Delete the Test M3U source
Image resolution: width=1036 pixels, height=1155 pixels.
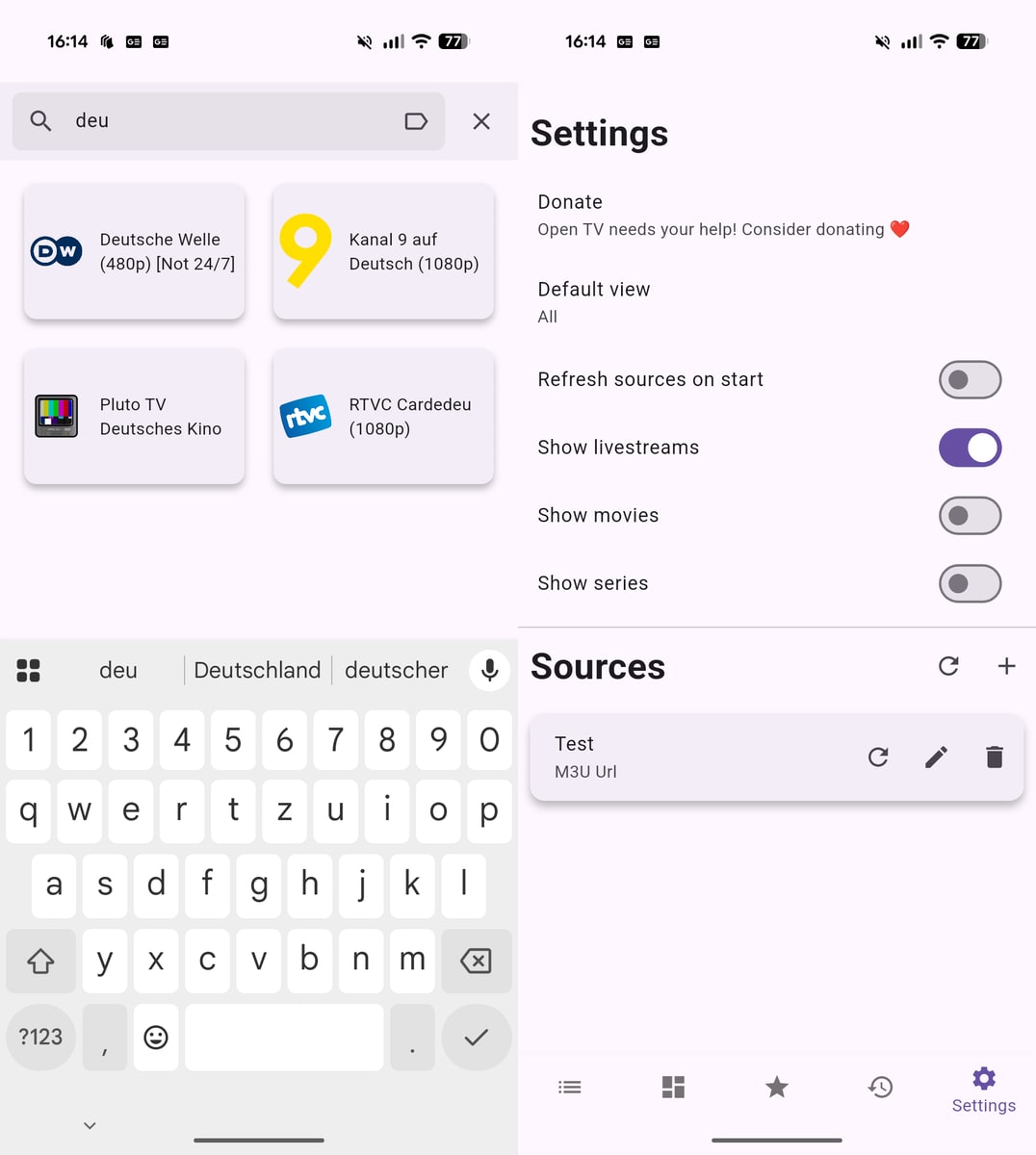click(995, 757)
